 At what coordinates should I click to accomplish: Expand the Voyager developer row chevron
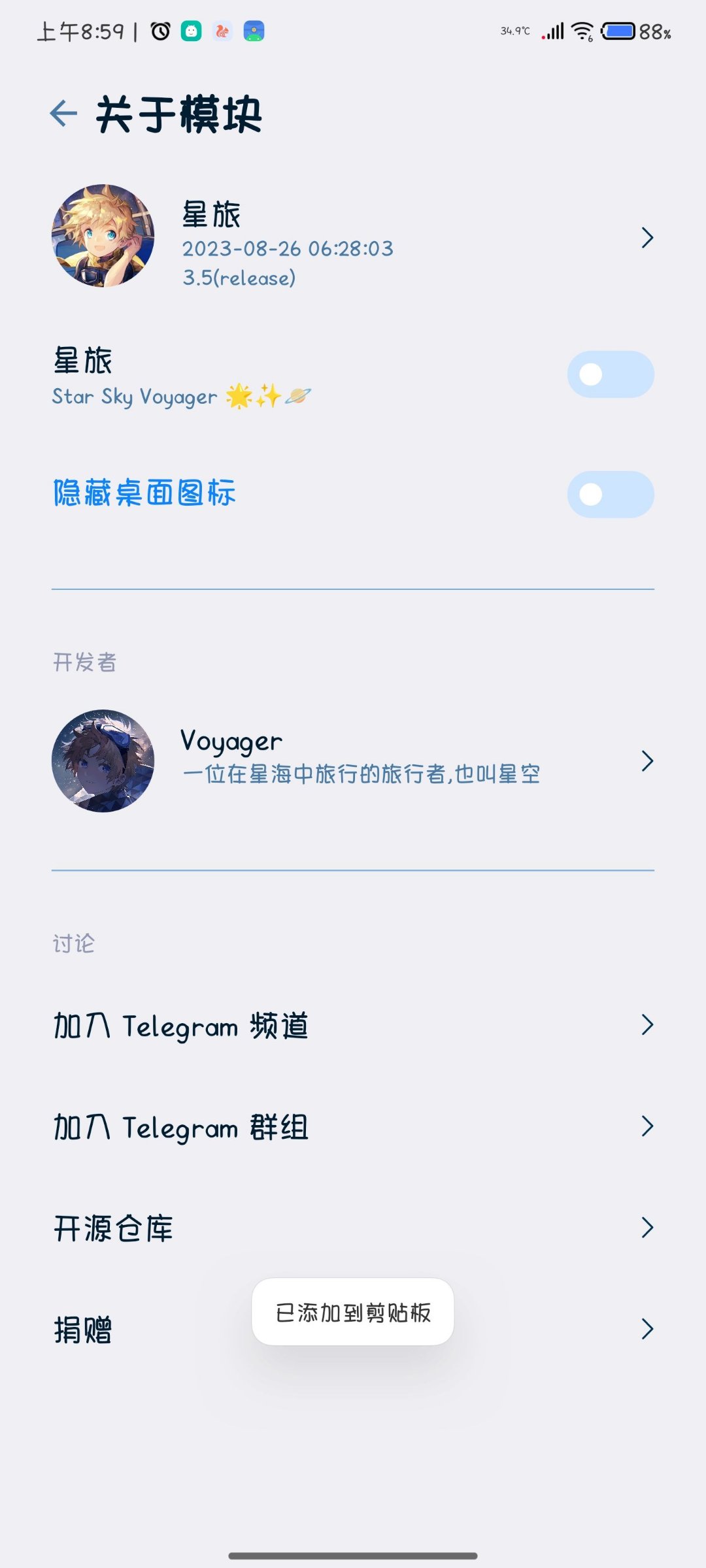click(x=647, y=760)
